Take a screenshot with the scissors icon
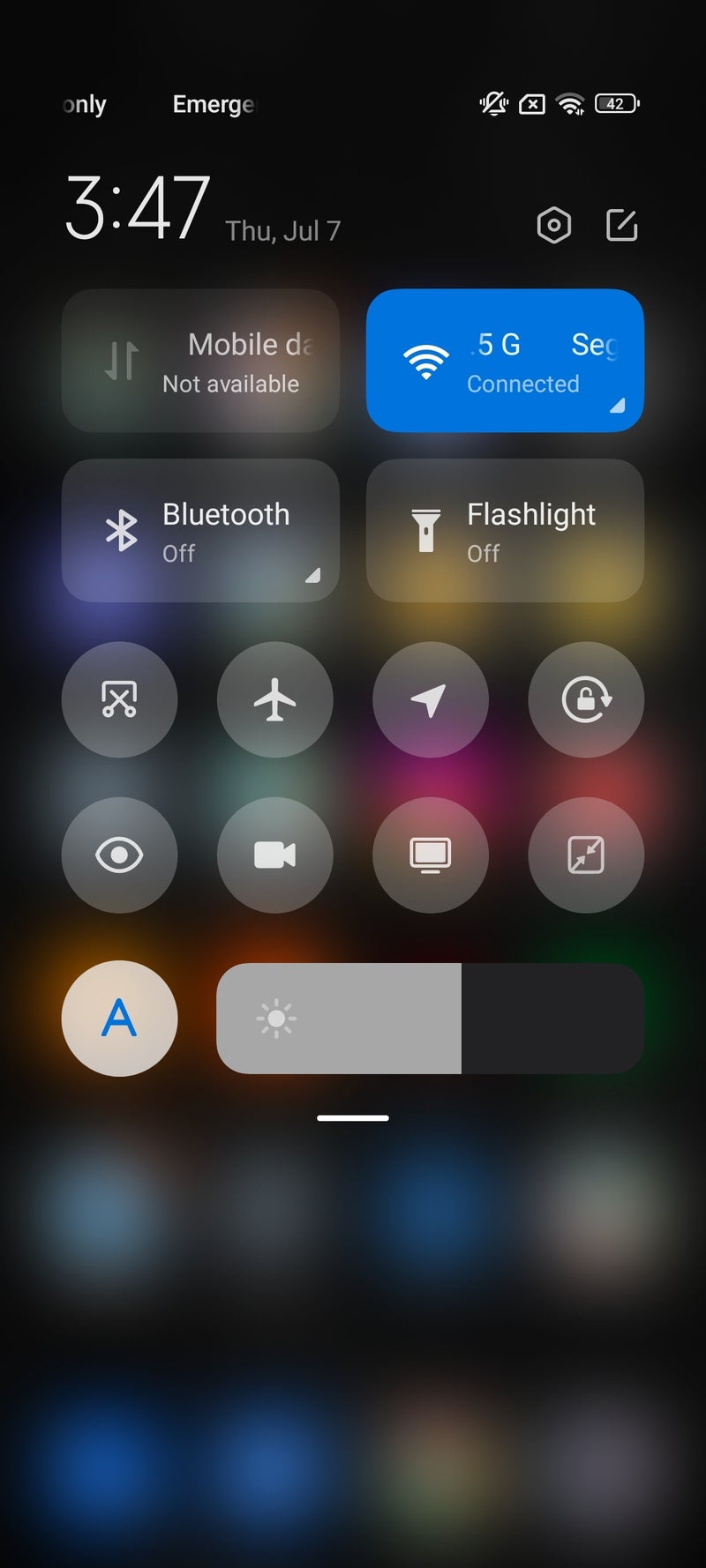 pyautogui.click(x=119, y=699)
